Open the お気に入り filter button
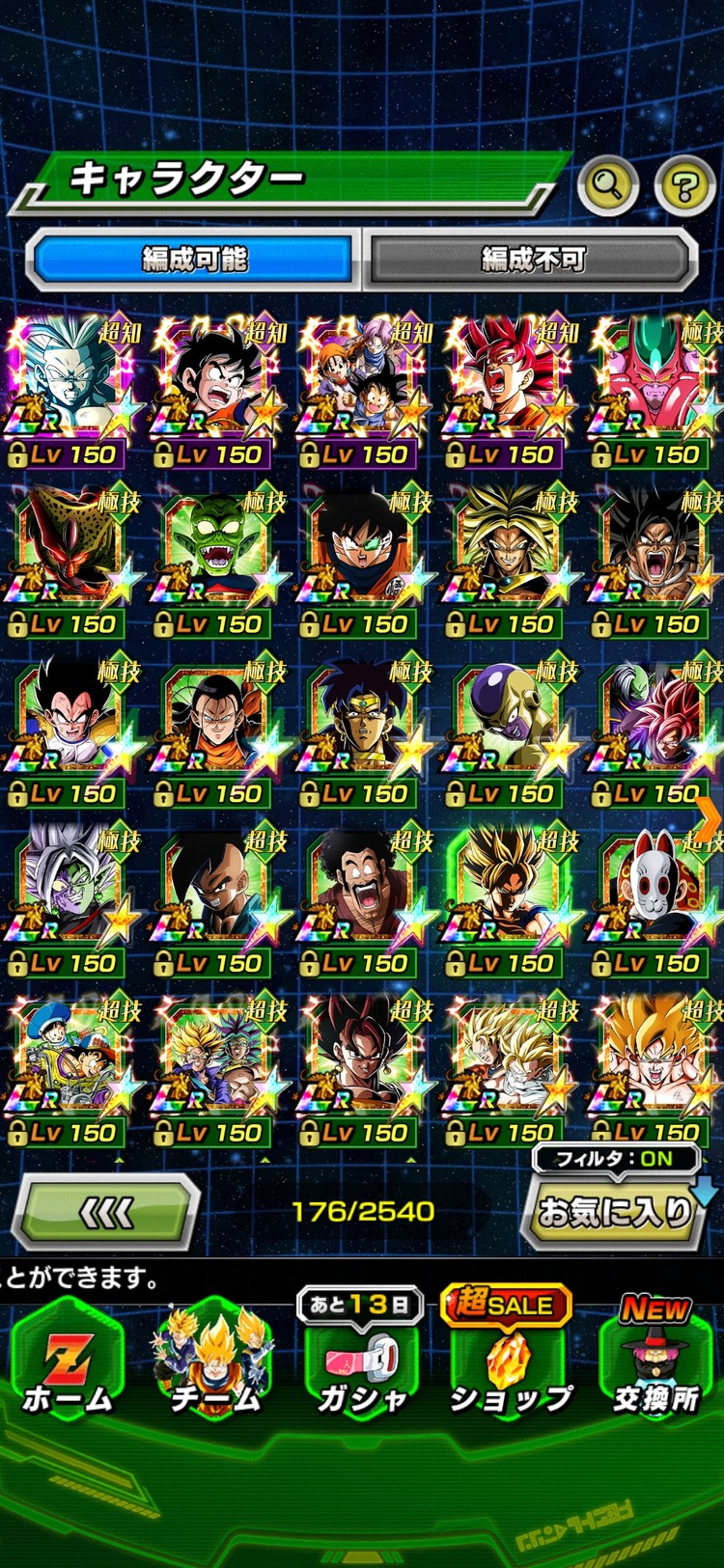The image size is (724, 1568). pos(615,1210)
